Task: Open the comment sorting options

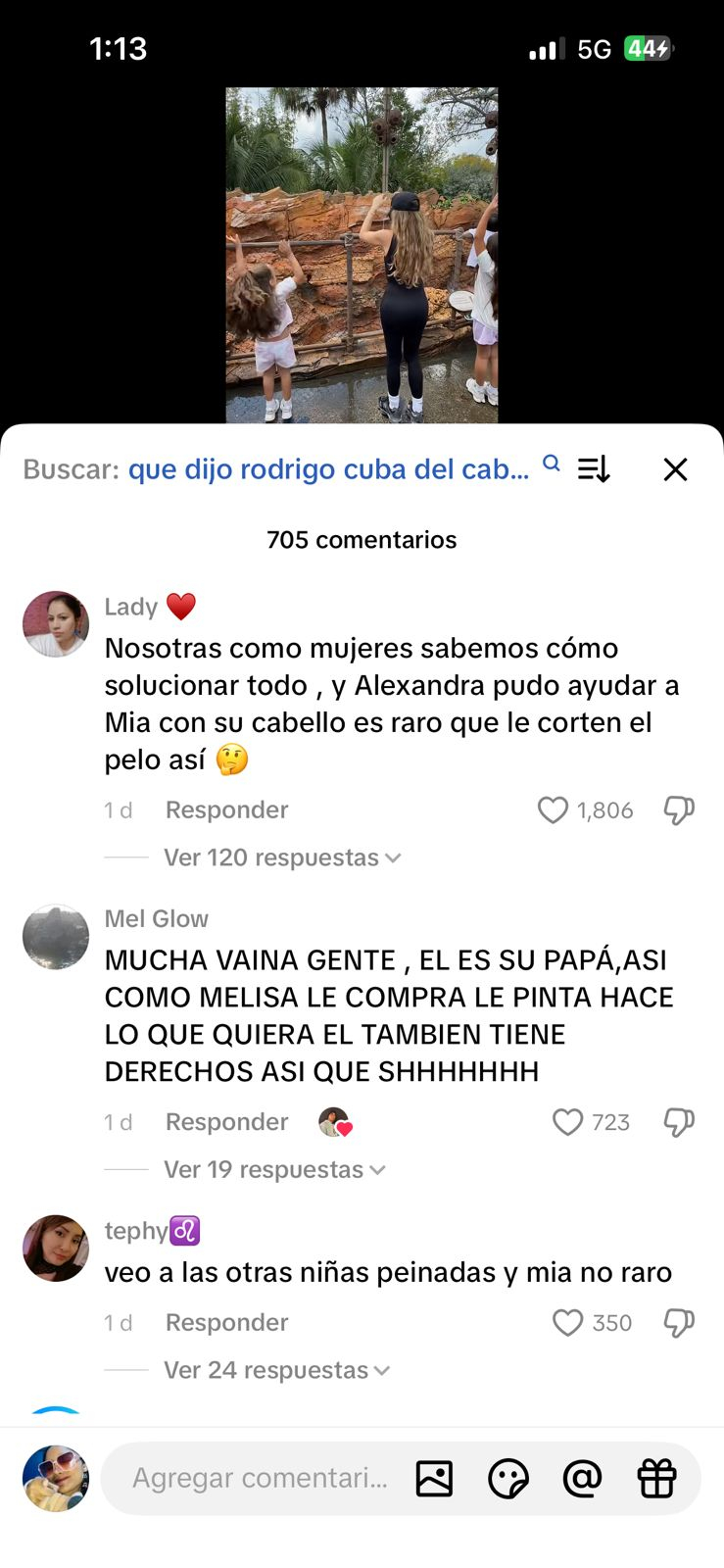Action: [593, 469]
